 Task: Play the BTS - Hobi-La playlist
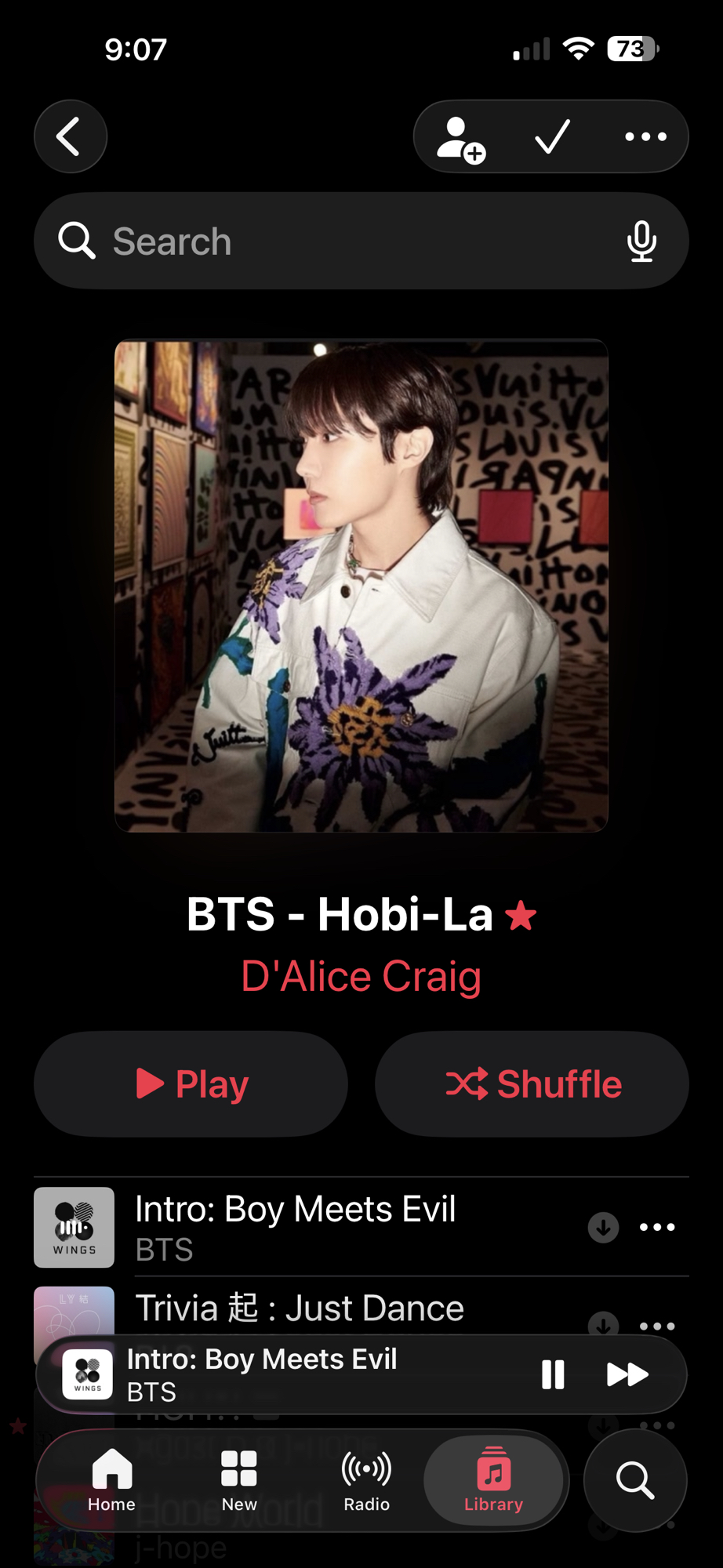(191, 1084)
